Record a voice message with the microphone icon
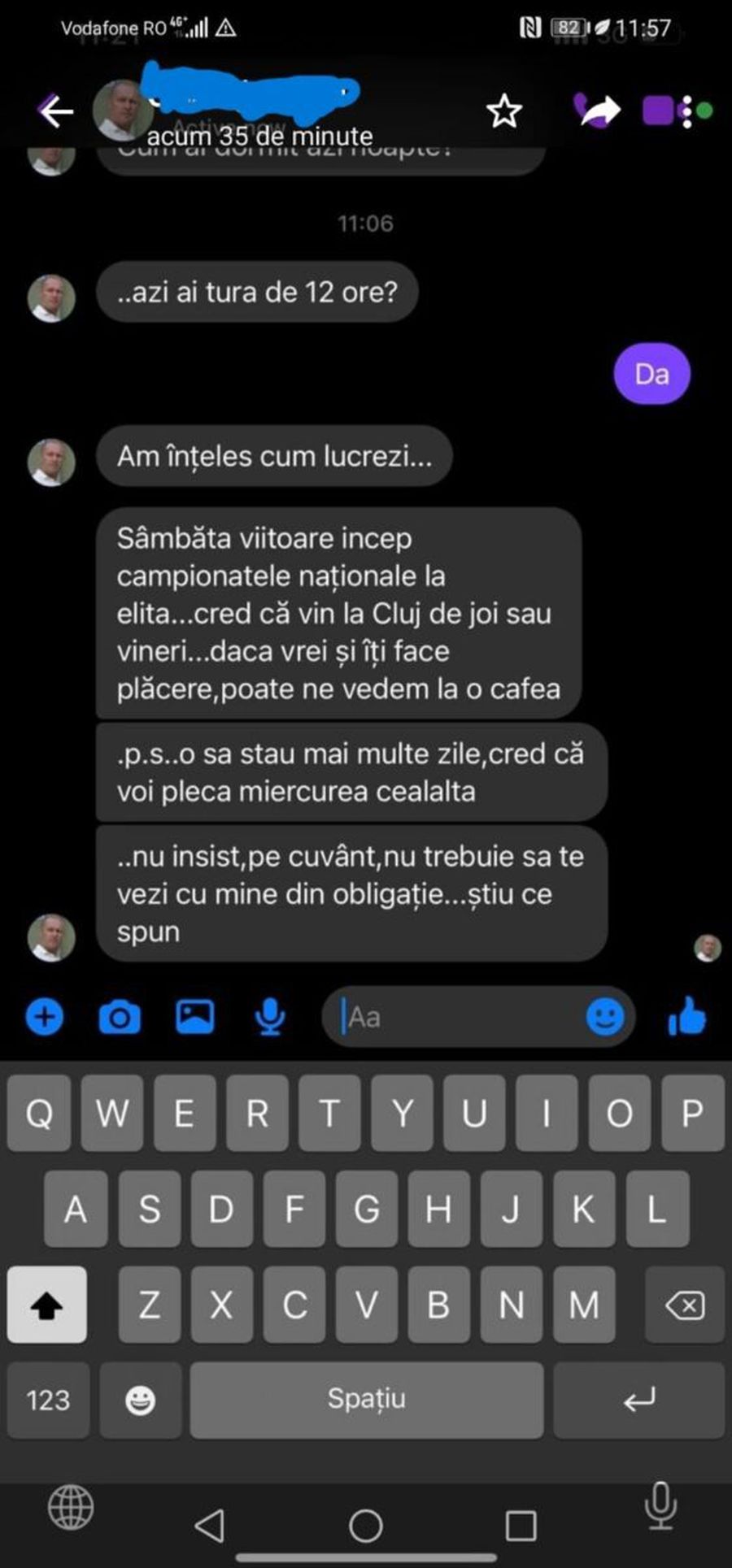The image size is (732, 1568). pos(270,1016)
